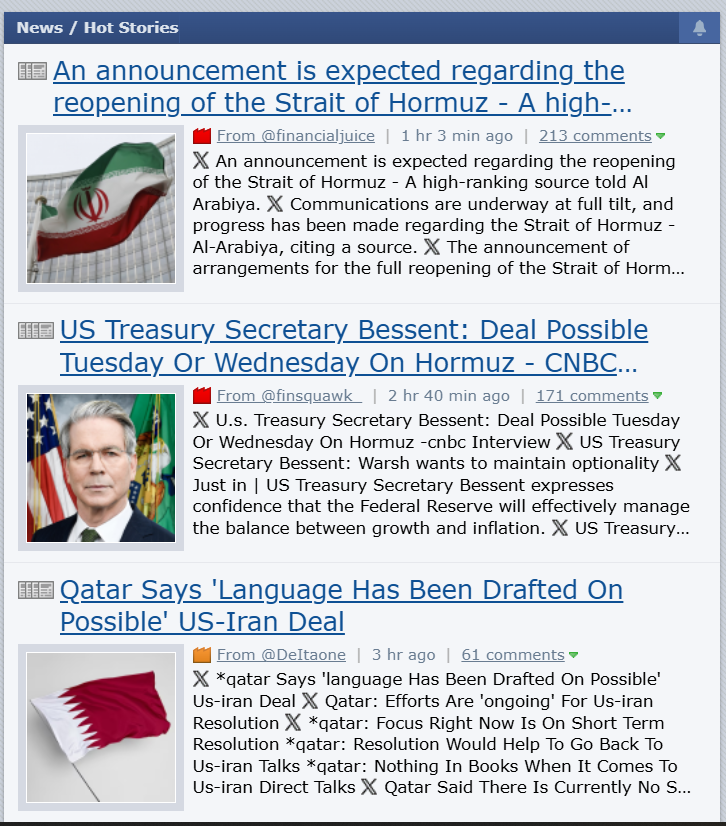Open the From @financialjuice source link

click(x=296, y=136)
